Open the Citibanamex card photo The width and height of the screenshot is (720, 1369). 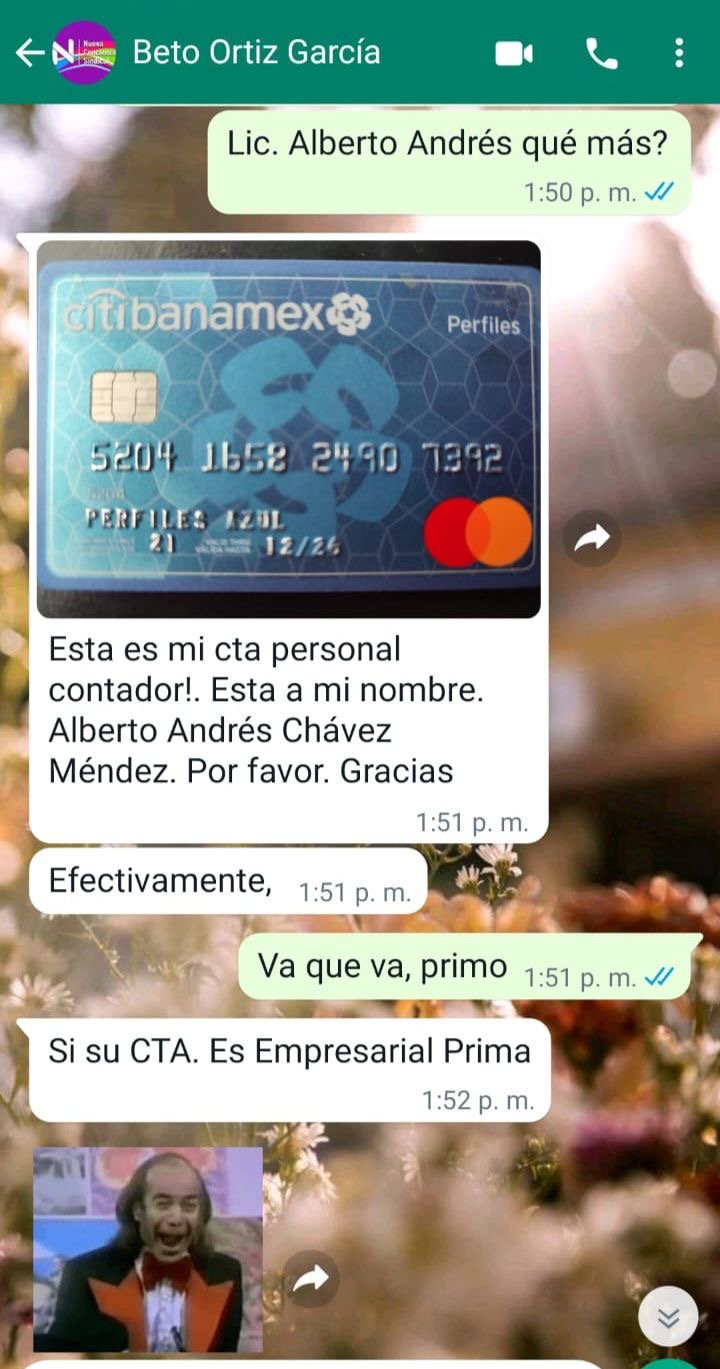point(289,429)
